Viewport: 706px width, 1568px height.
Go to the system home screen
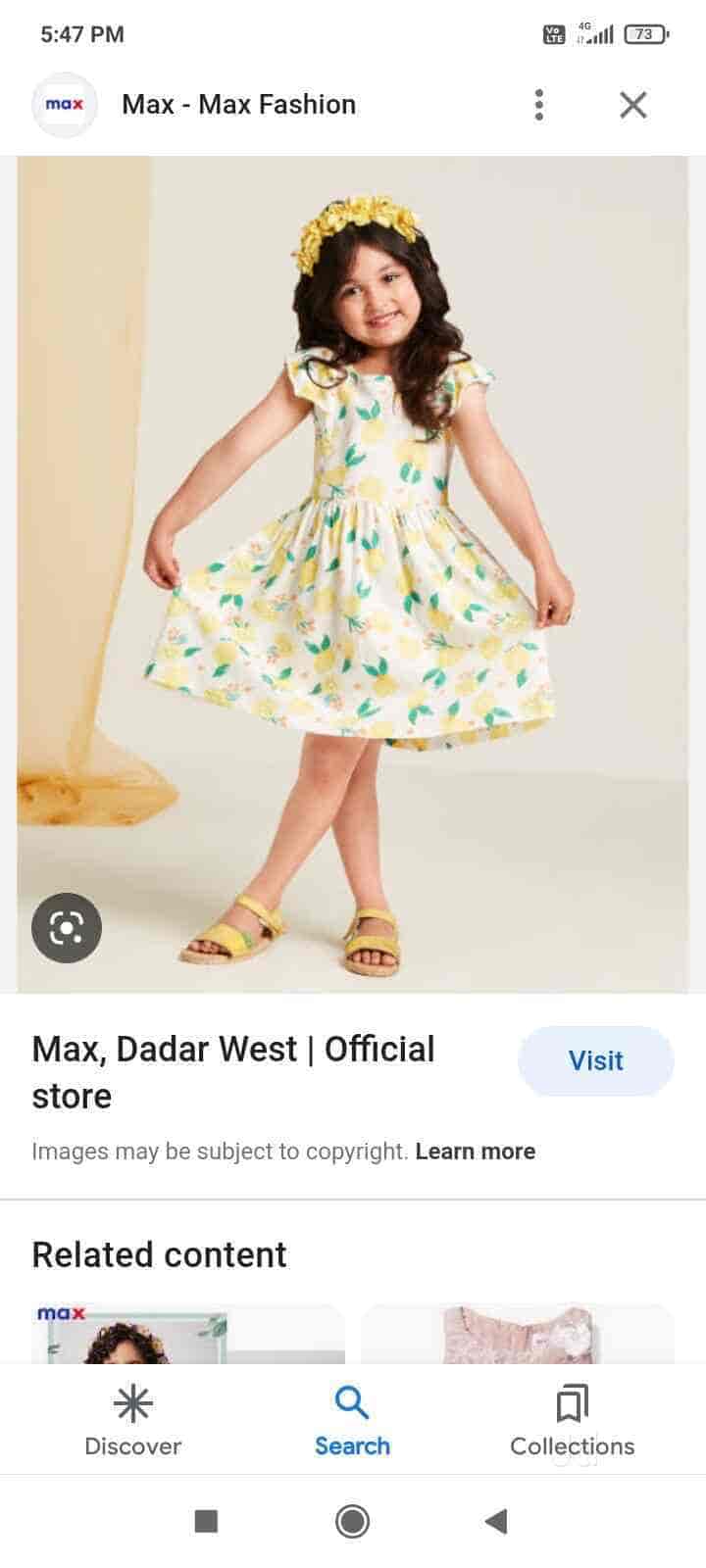tap(352, 1521)
